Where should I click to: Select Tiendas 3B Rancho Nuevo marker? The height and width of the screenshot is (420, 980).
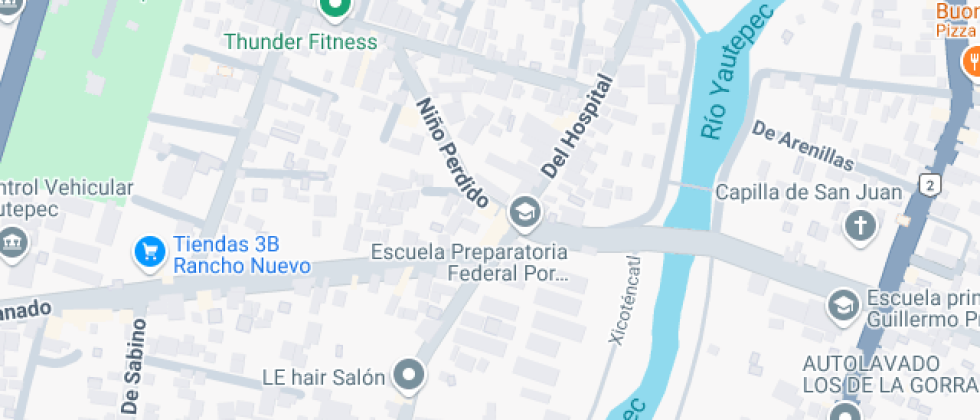[x=149, y=251]
